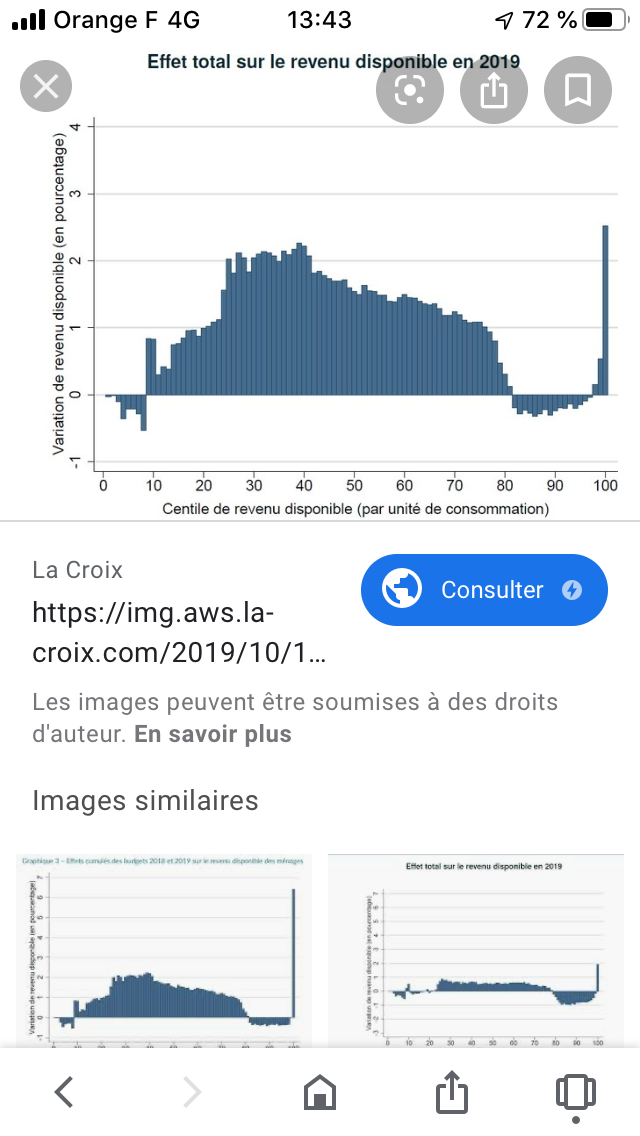
Task: Tap the Consulter button
Action: pos(484,590)
